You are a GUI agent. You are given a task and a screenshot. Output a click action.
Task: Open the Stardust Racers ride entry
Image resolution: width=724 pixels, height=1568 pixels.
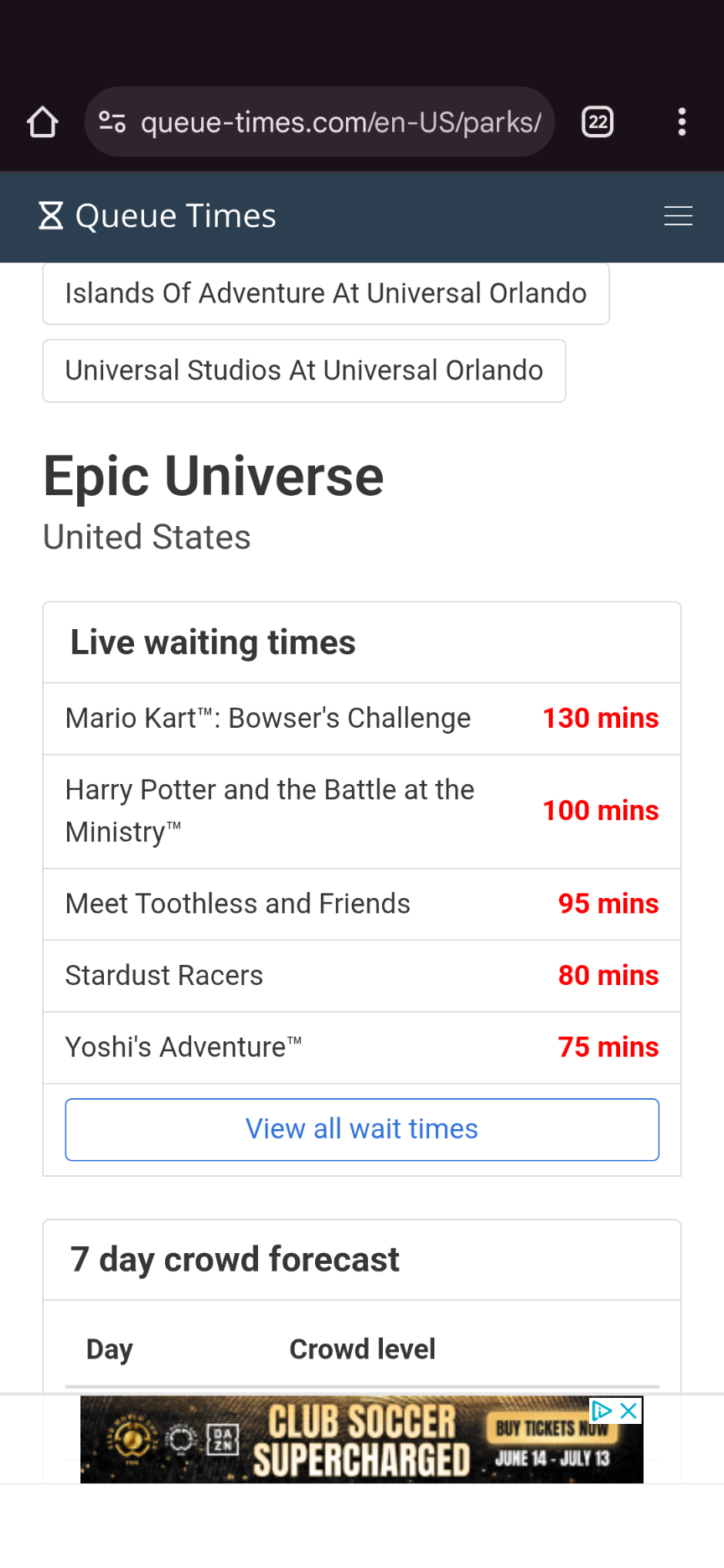click(x=362, y=976)
